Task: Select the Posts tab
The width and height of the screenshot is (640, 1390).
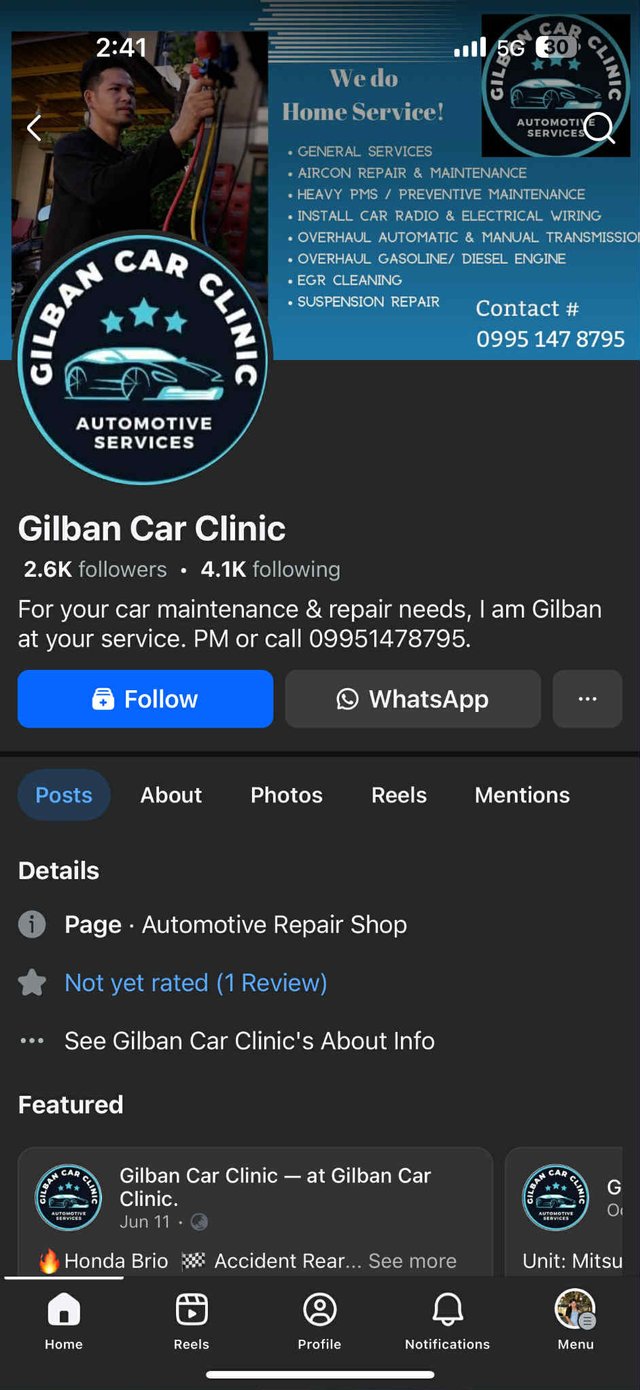Action: pyautogui.click(x=64, y=795)
